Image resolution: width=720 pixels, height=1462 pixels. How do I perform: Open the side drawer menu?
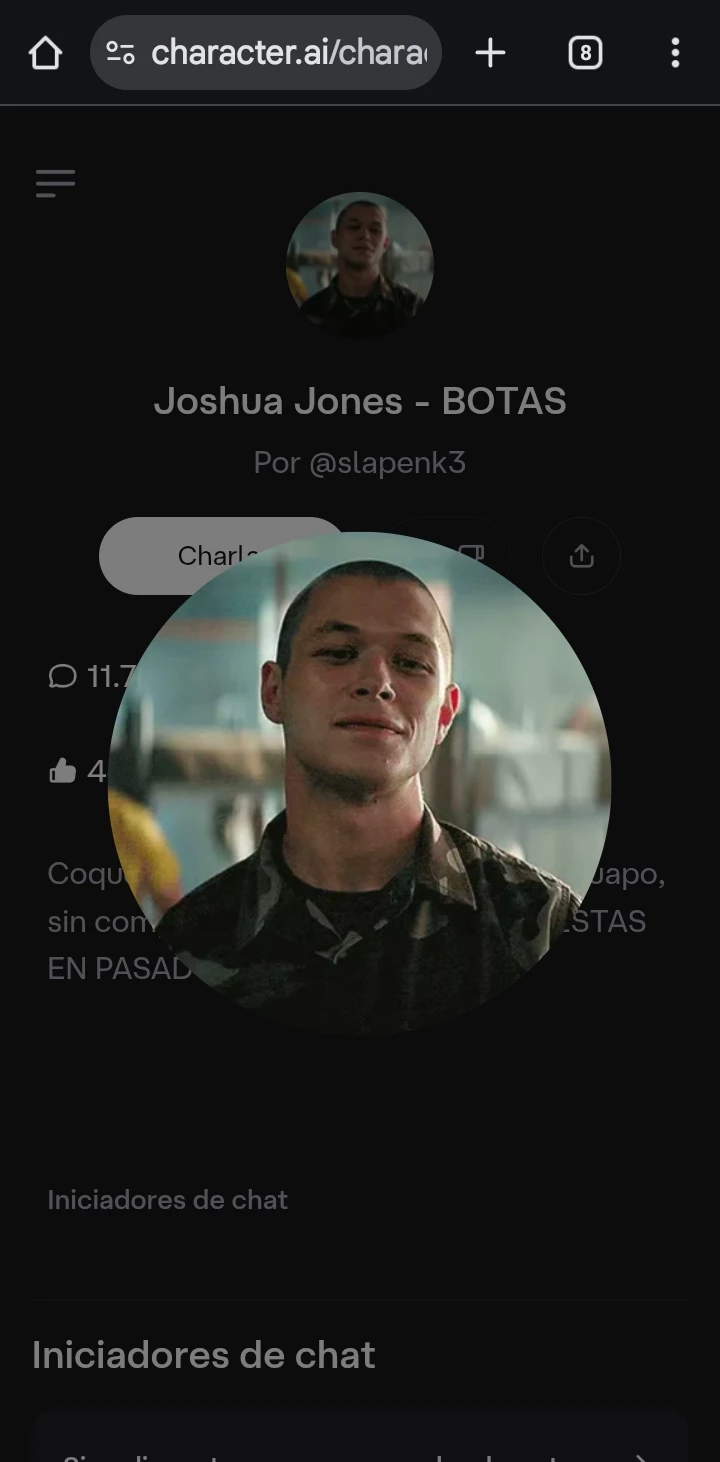pos(55,183)
